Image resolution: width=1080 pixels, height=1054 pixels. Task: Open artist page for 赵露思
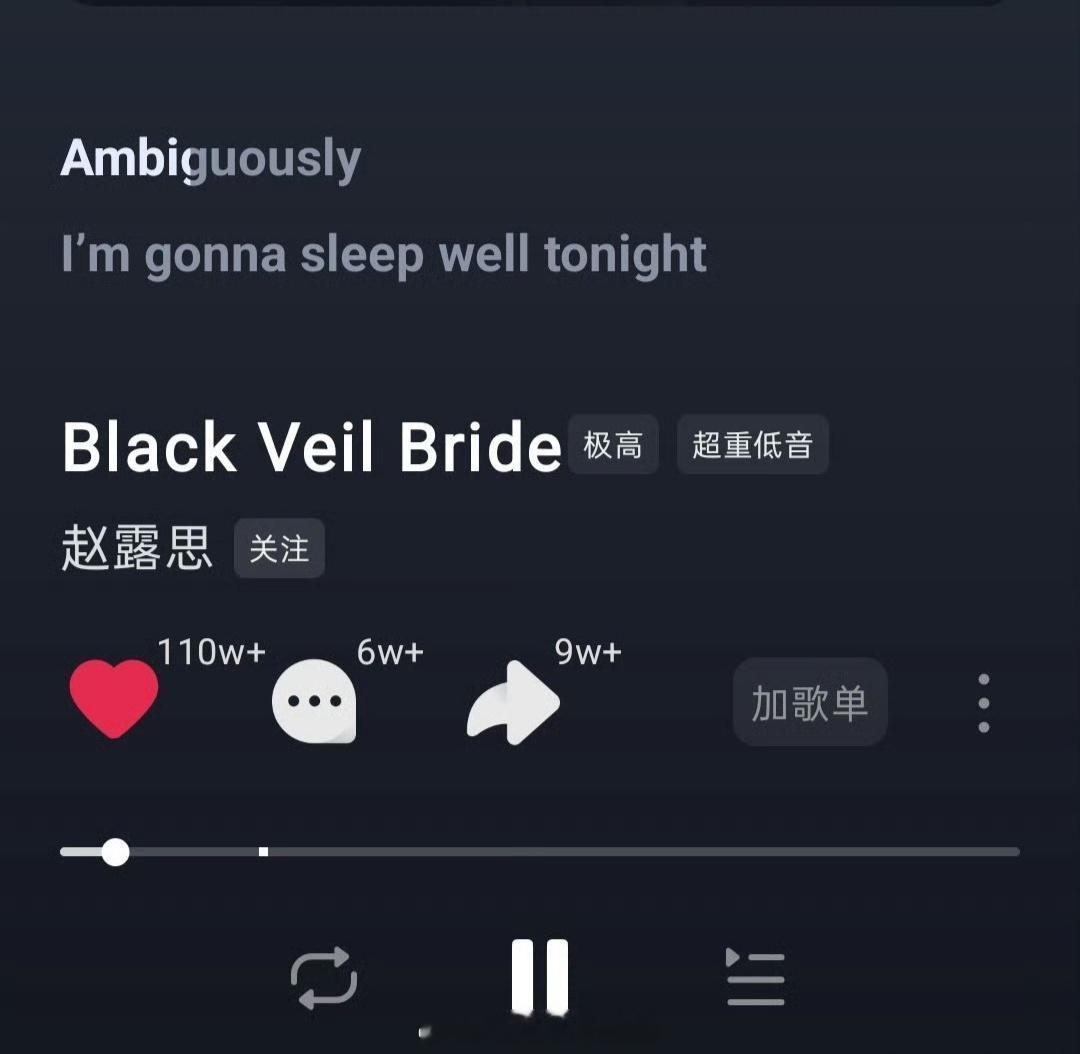pos(136,548)
